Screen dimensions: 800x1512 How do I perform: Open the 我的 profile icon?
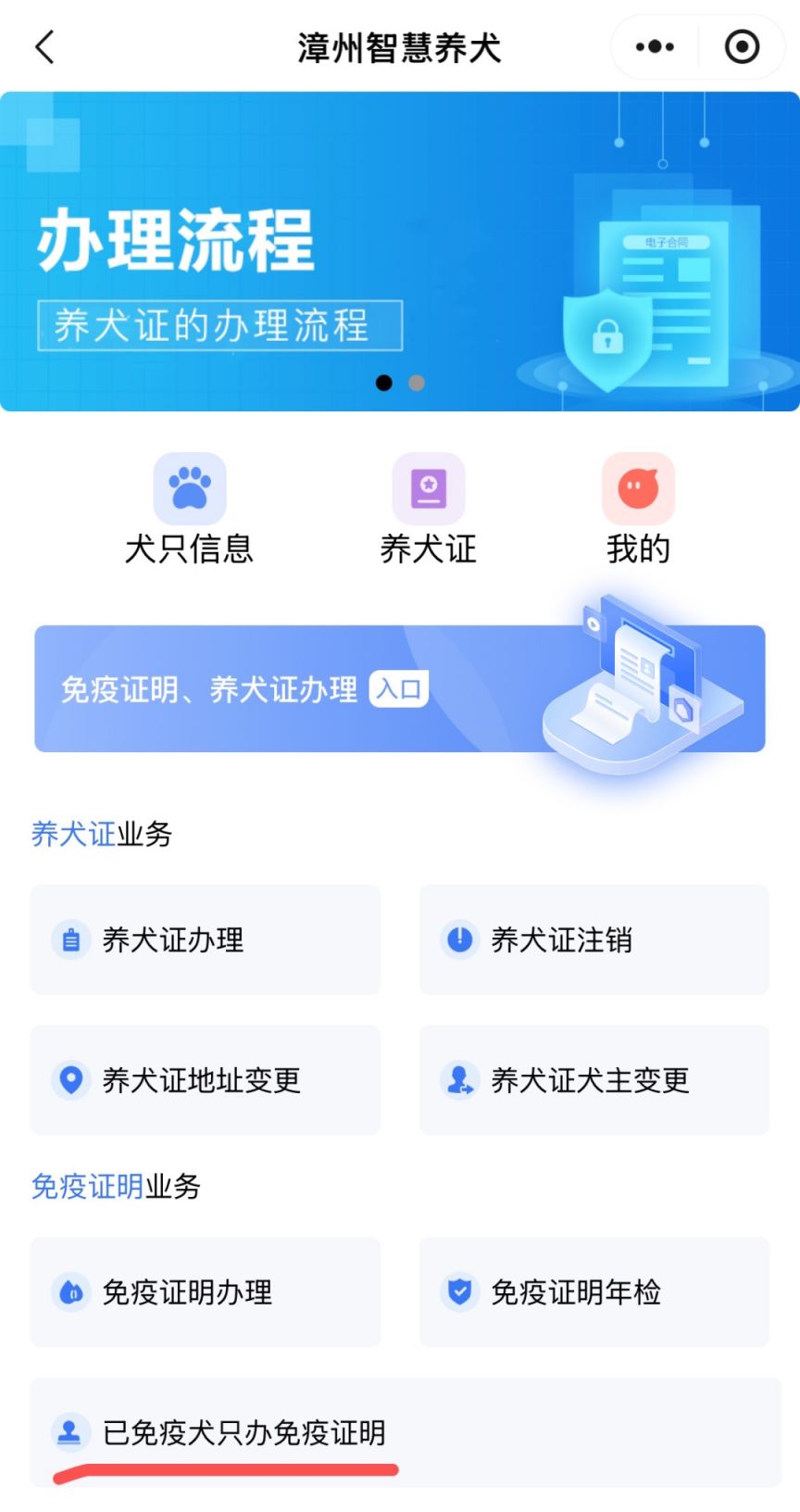637,488
